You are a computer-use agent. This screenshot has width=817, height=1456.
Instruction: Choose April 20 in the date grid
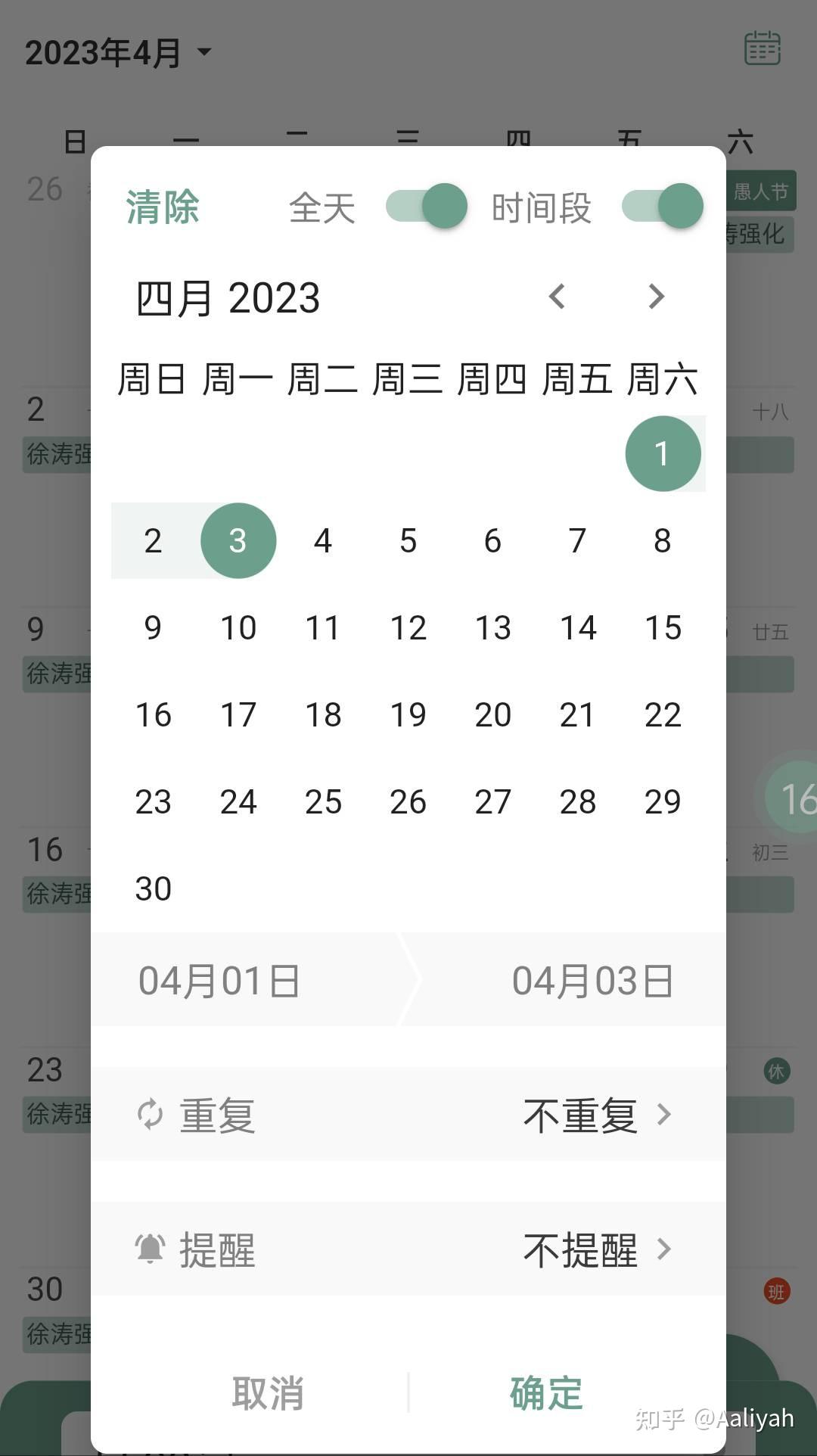point(492,715)
